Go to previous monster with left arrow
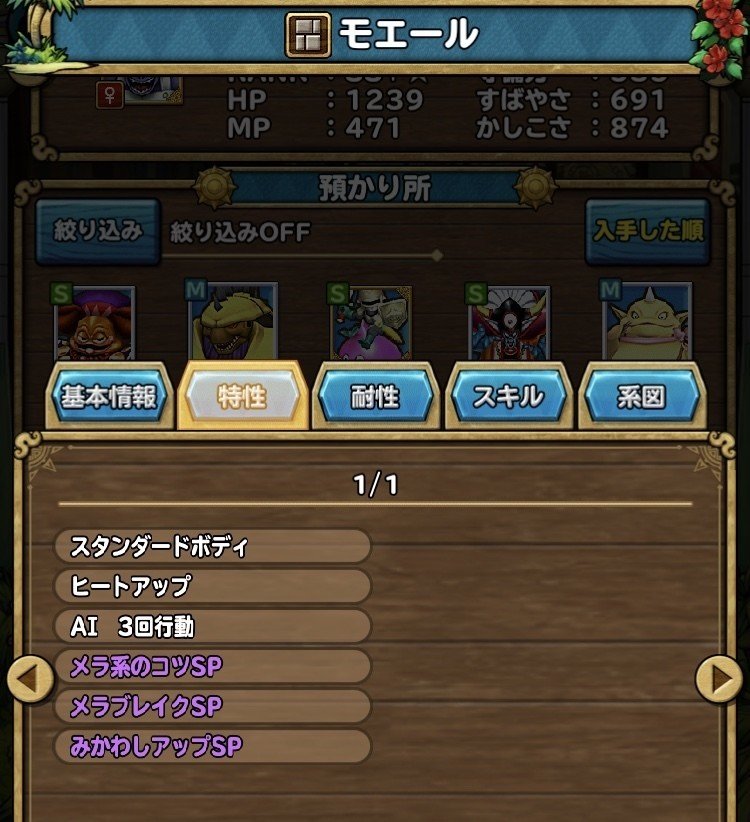This screenshot has width=750, height=822. pos(30,680)
